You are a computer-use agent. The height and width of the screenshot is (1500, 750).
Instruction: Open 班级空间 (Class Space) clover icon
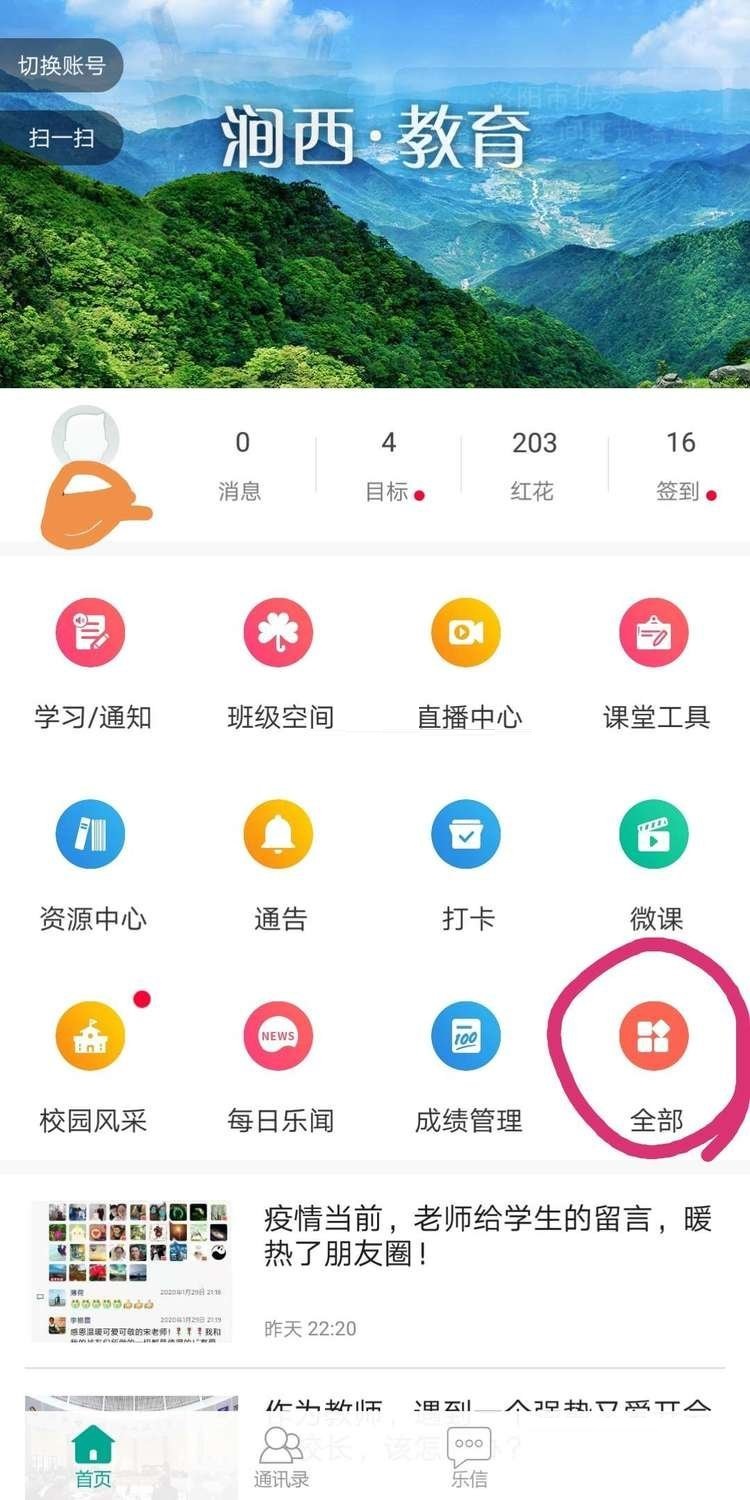click(x=278, y=632)
